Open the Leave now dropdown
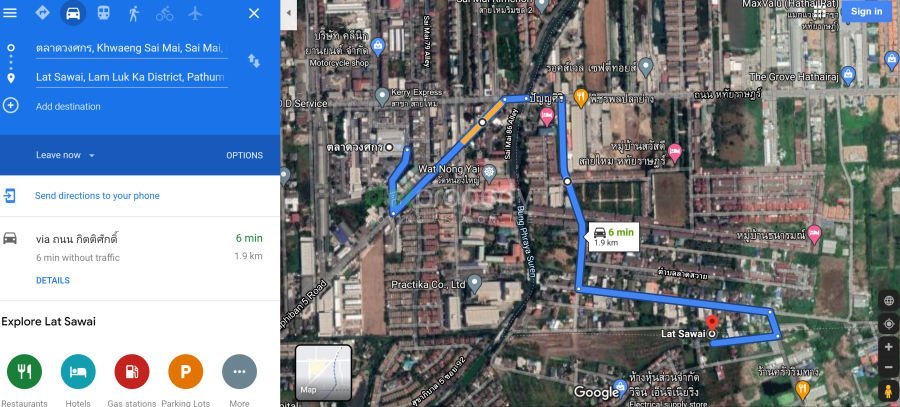Screen dimensions: 900x407 (x=65, y=155)
